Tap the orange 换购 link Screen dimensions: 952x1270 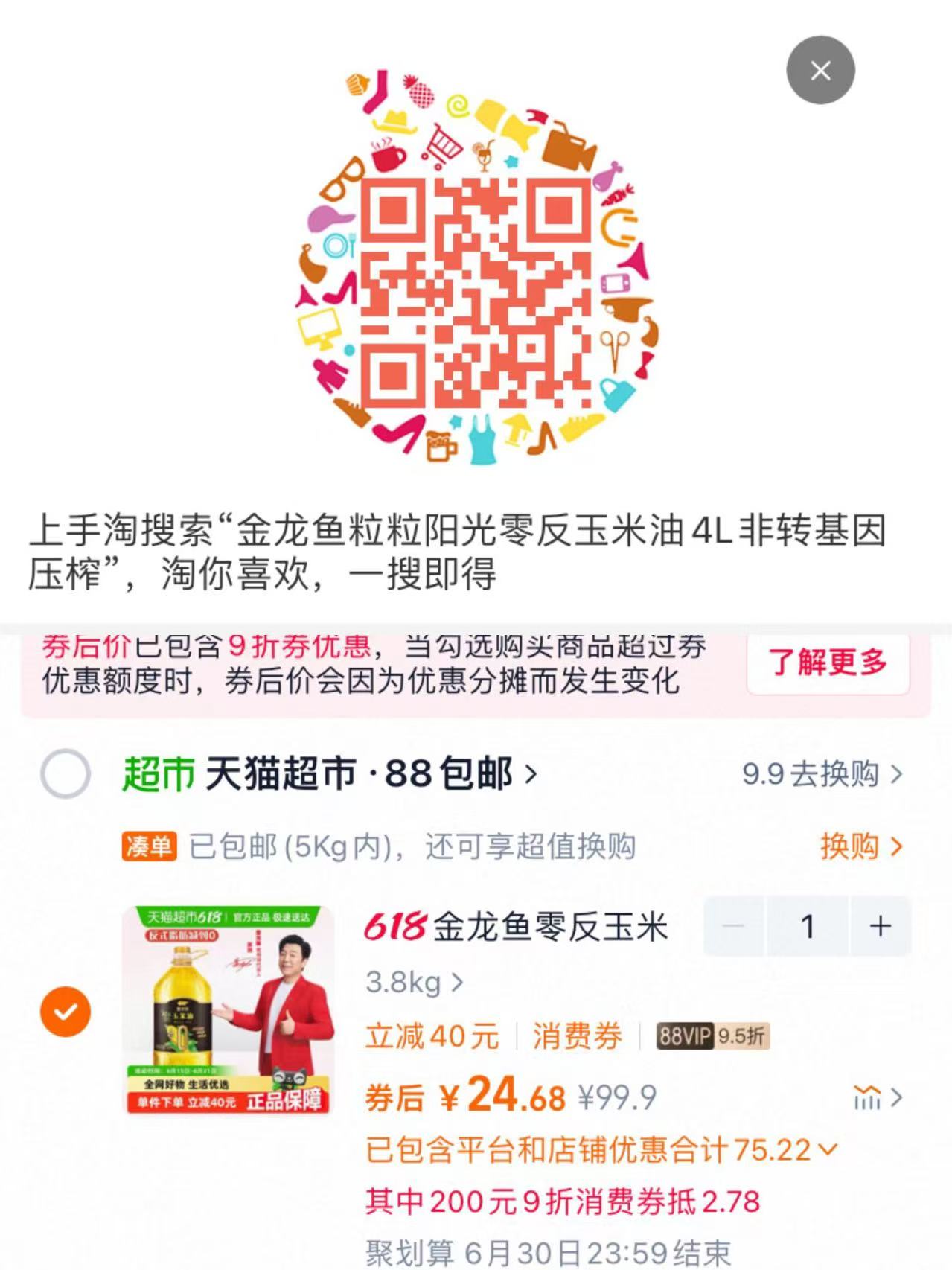point(860,846)
